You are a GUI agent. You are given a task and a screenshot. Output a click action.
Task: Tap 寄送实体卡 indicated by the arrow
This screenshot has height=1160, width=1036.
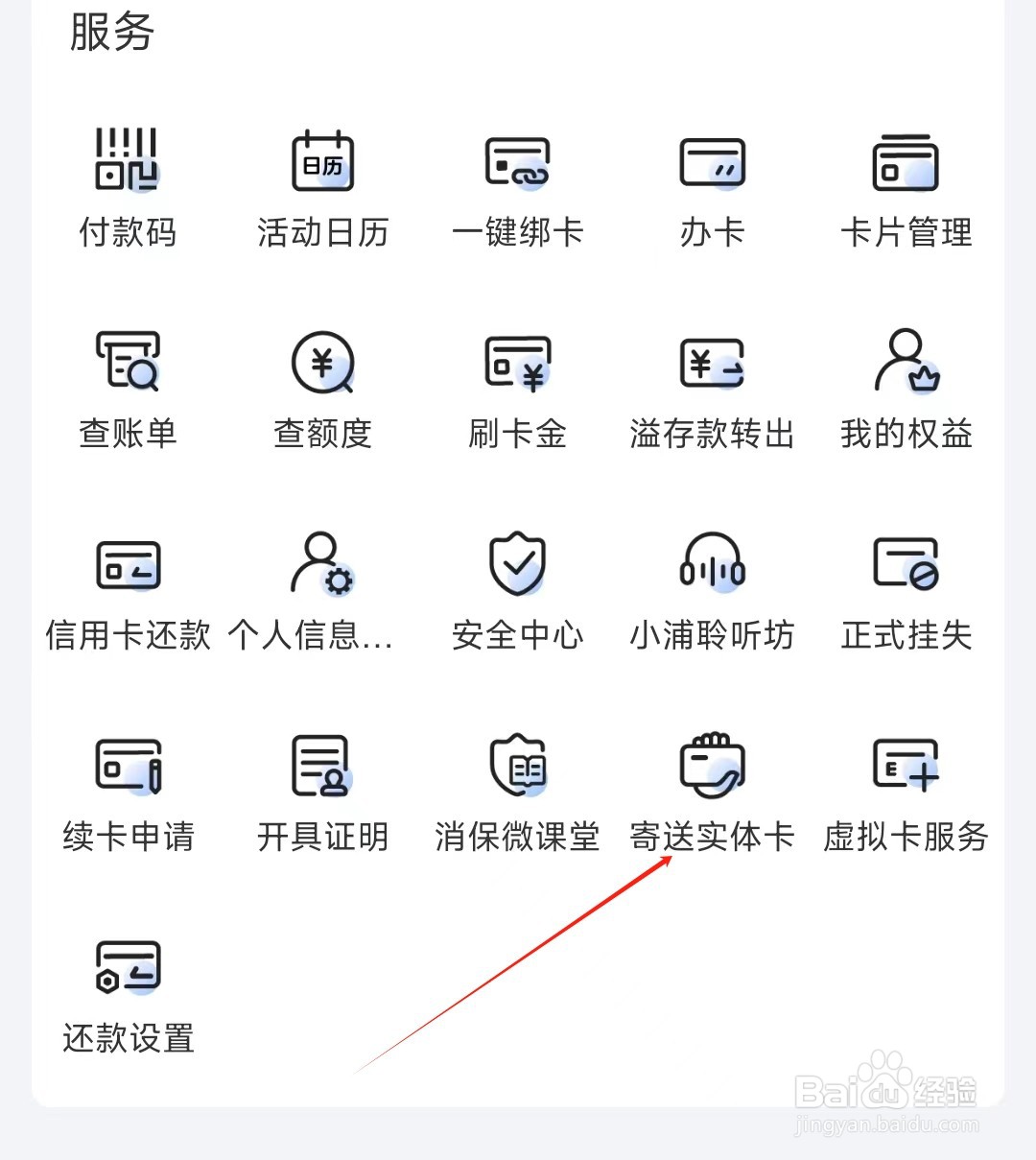(x=712, y=792)
